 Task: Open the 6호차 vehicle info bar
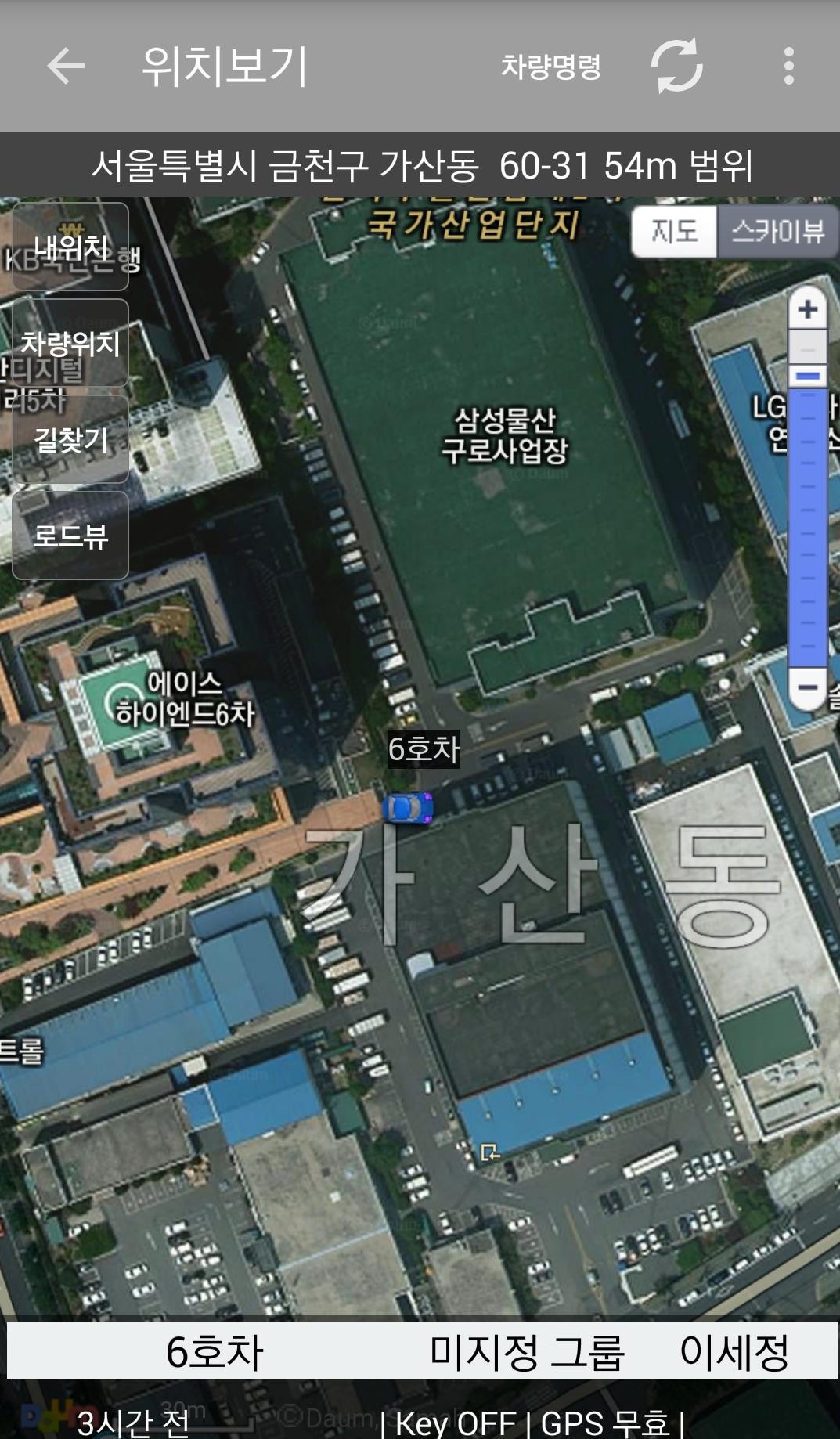(423, 1352)
